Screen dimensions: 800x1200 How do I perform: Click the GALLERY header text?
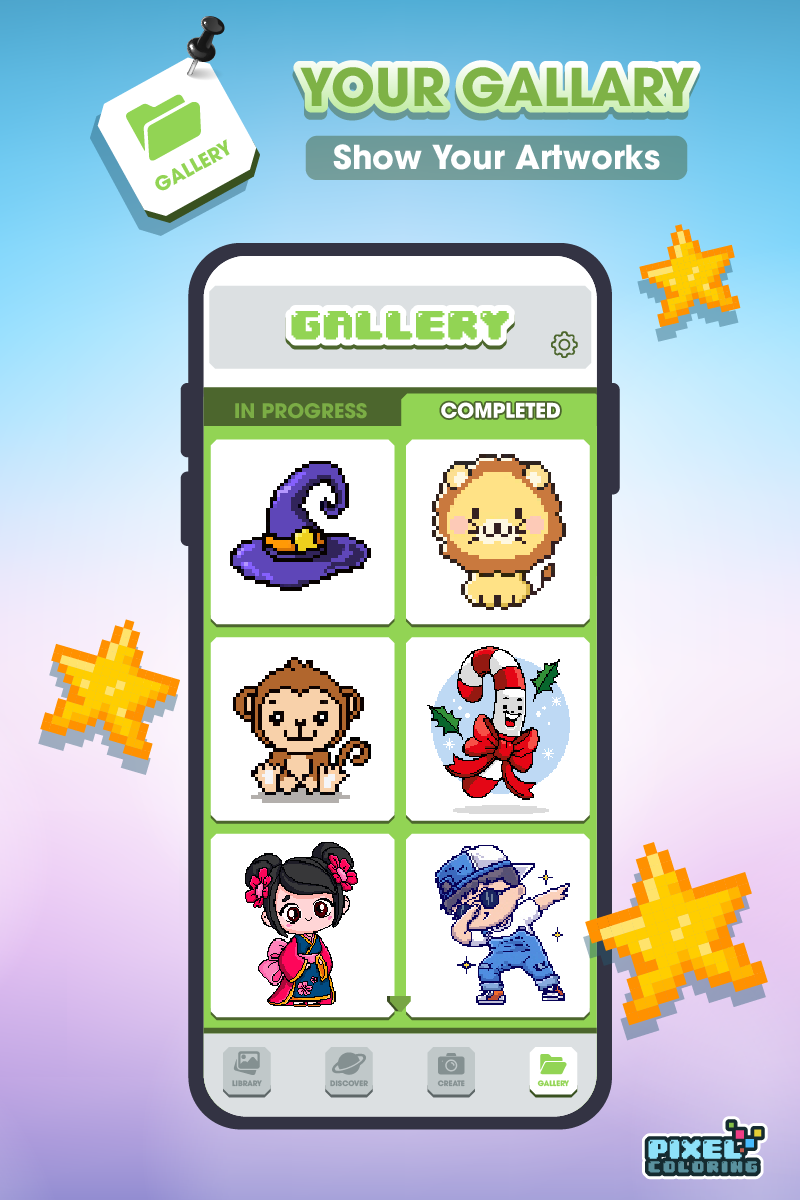pyautogui.click(x=395, y=325)
